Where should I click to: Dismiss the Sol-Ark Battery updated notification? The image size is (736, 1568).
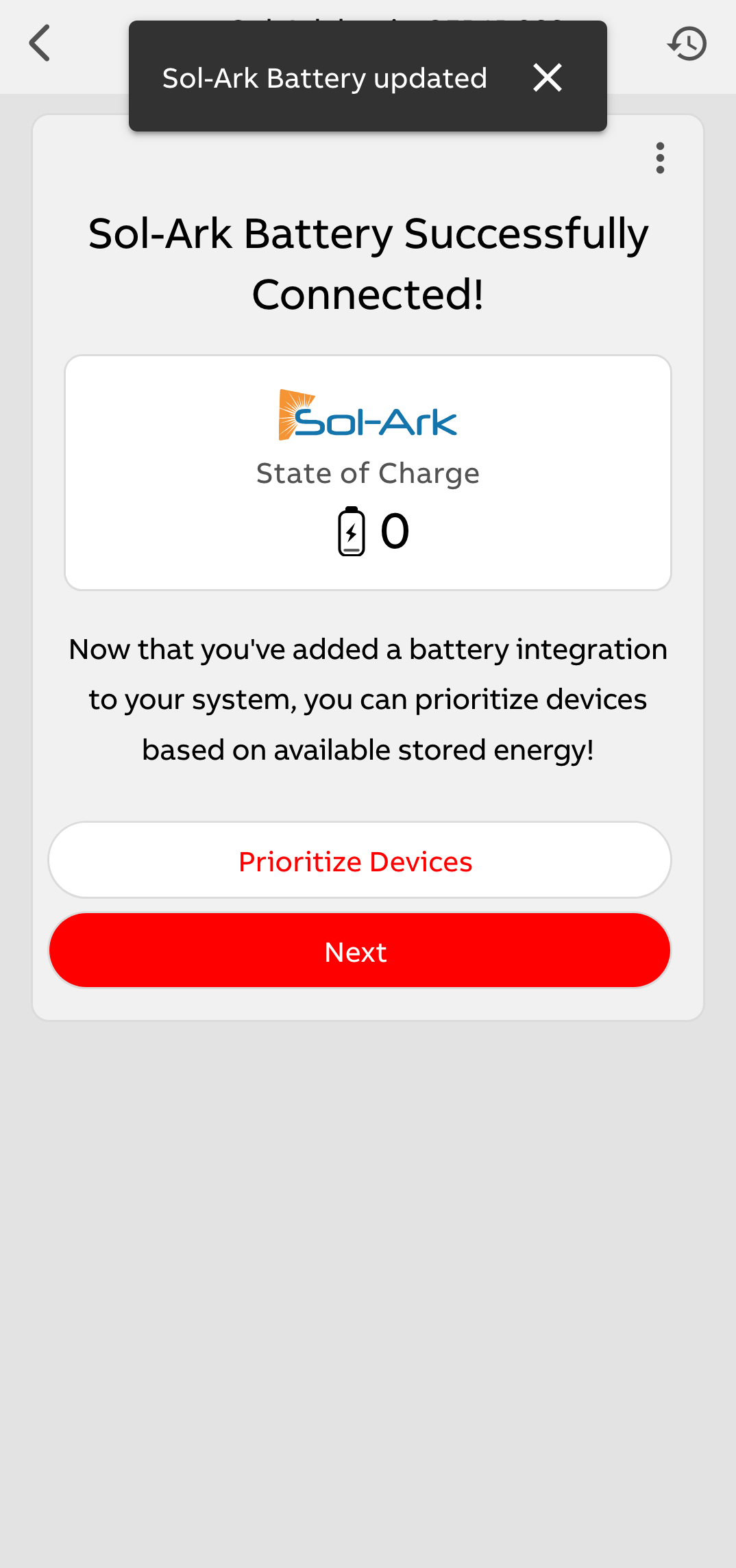[x=547, y=77]
